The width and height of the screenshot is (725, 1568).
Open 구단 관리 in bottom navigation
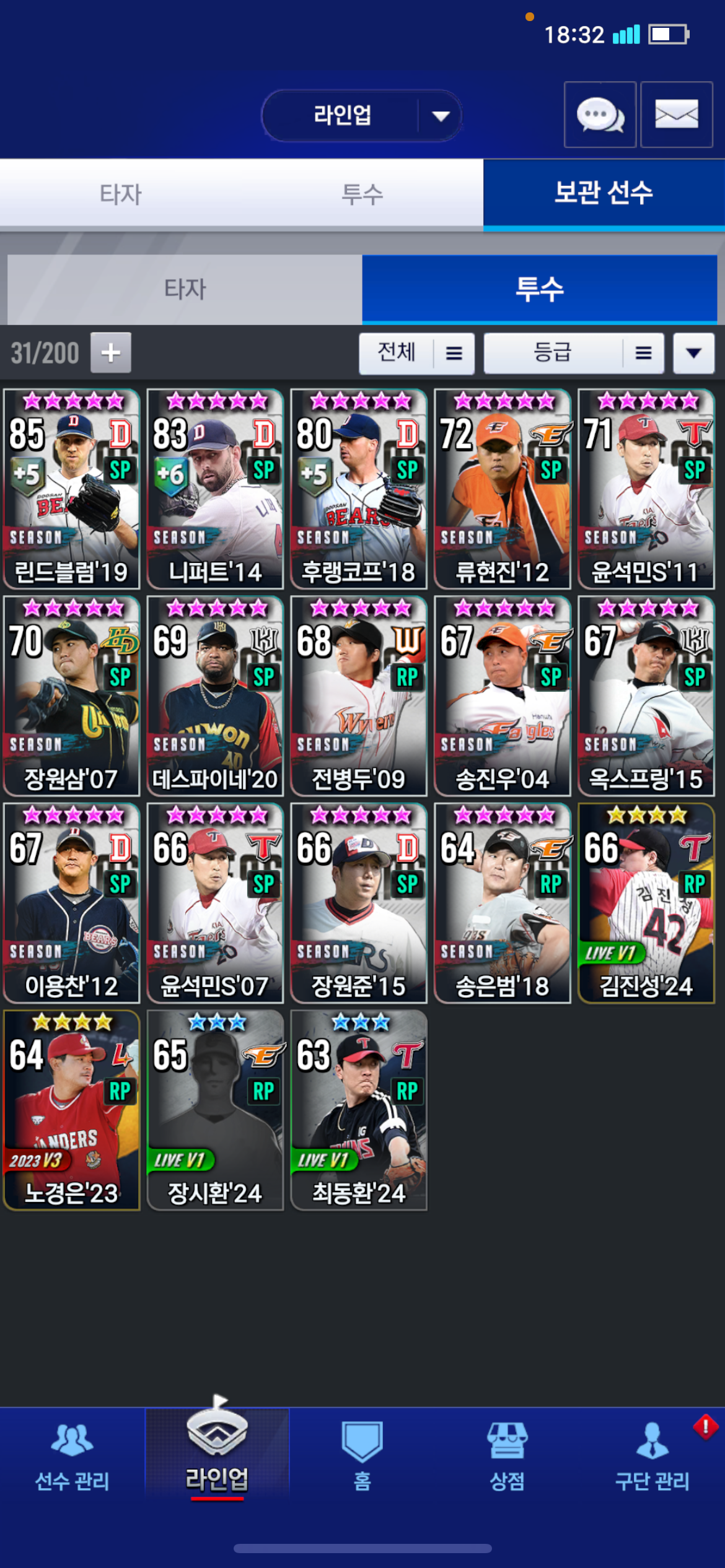pyautogui.click(x=652, y=1455)
